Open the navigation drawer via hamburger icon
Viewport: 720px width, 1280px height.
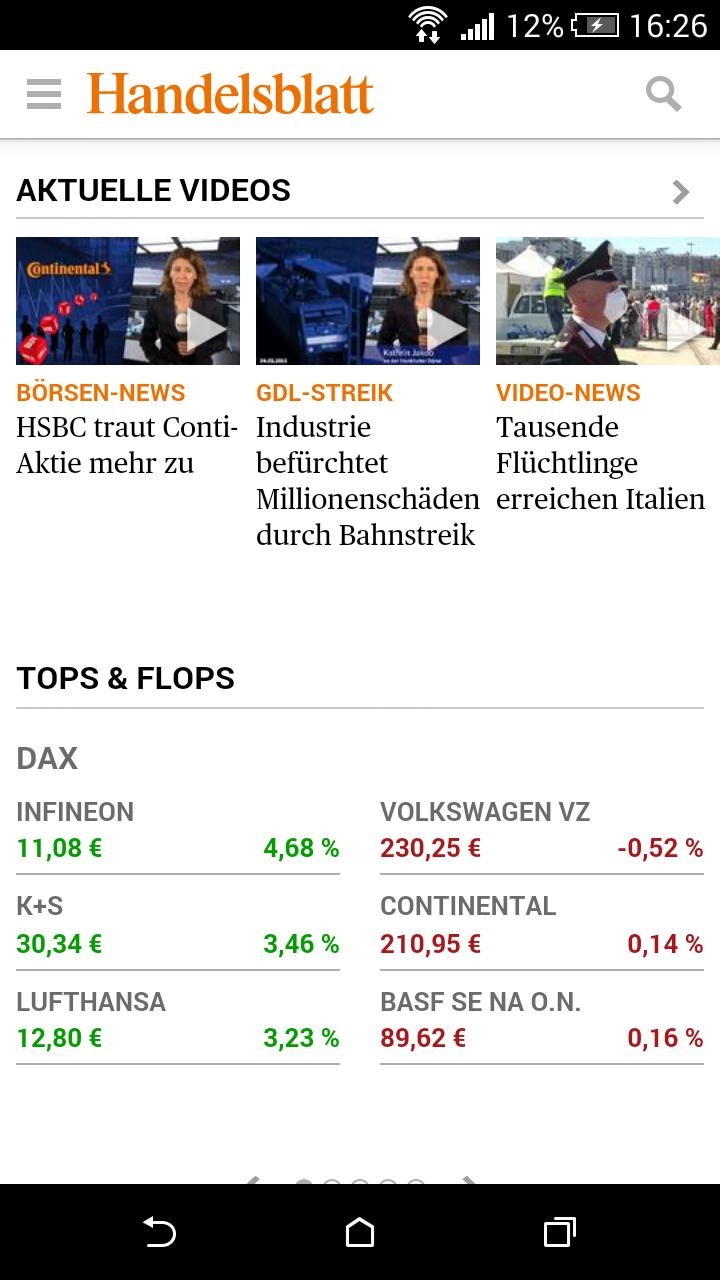42,93
